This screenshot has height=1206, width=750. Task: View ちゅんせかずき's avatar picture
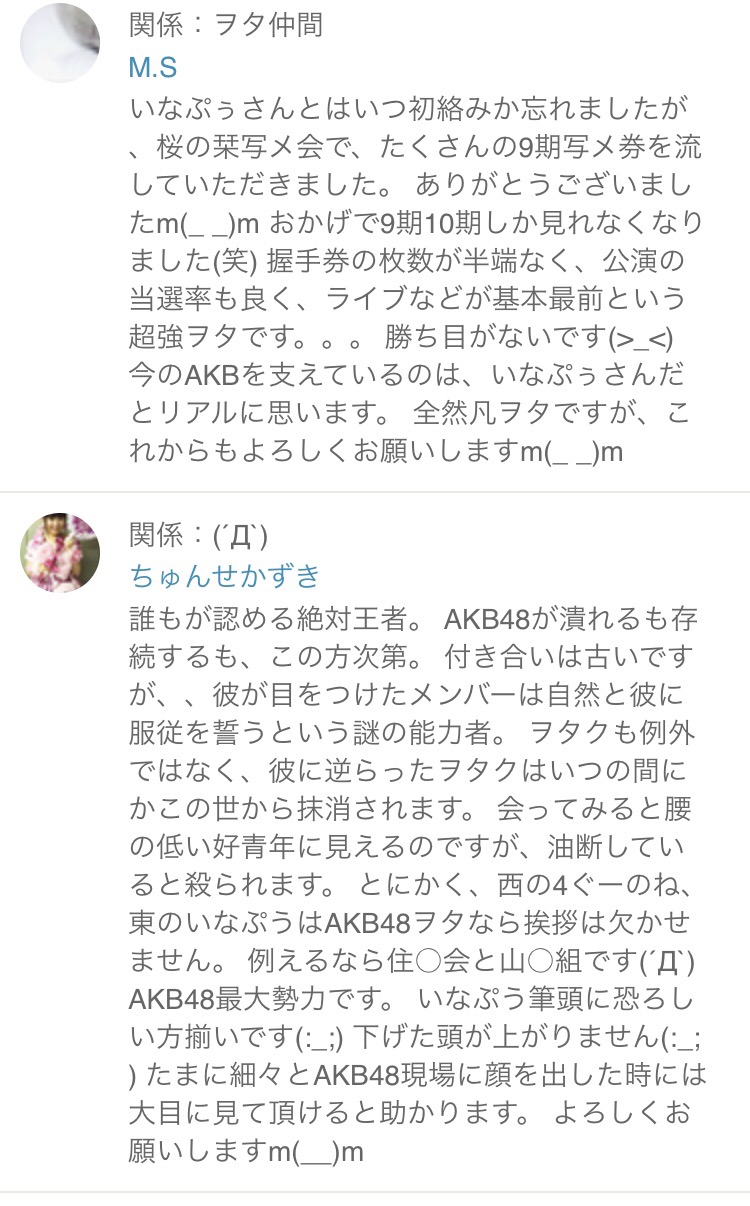point(60,552)
